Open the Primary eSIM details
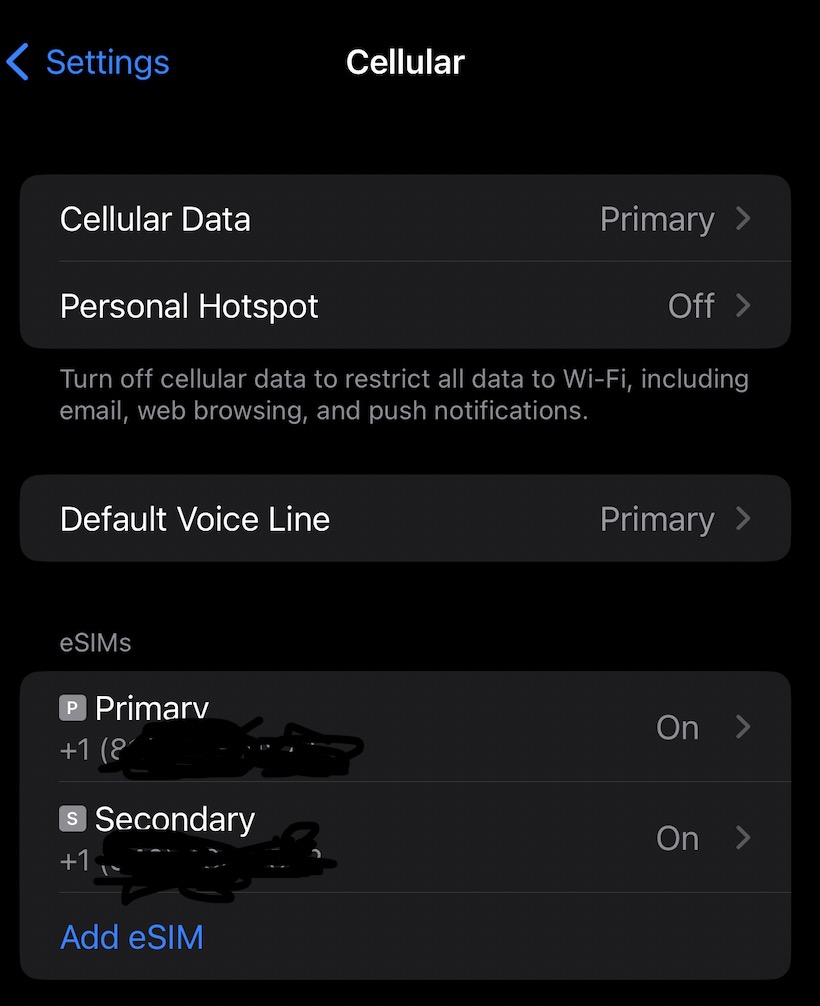Screen dimensions: 820x1006 (x=405, y=727)
